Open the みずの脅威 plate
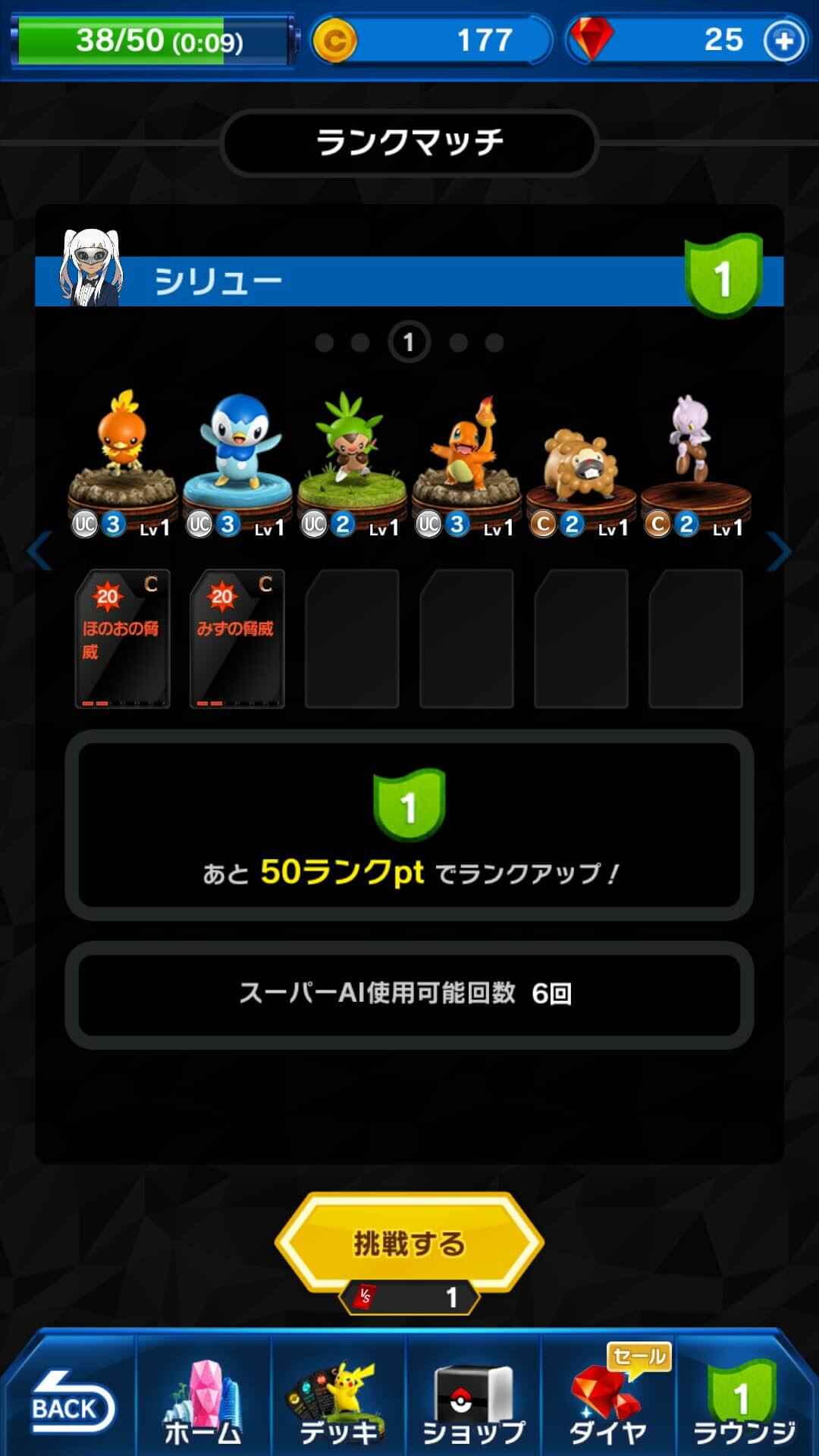 click(237, 639)
